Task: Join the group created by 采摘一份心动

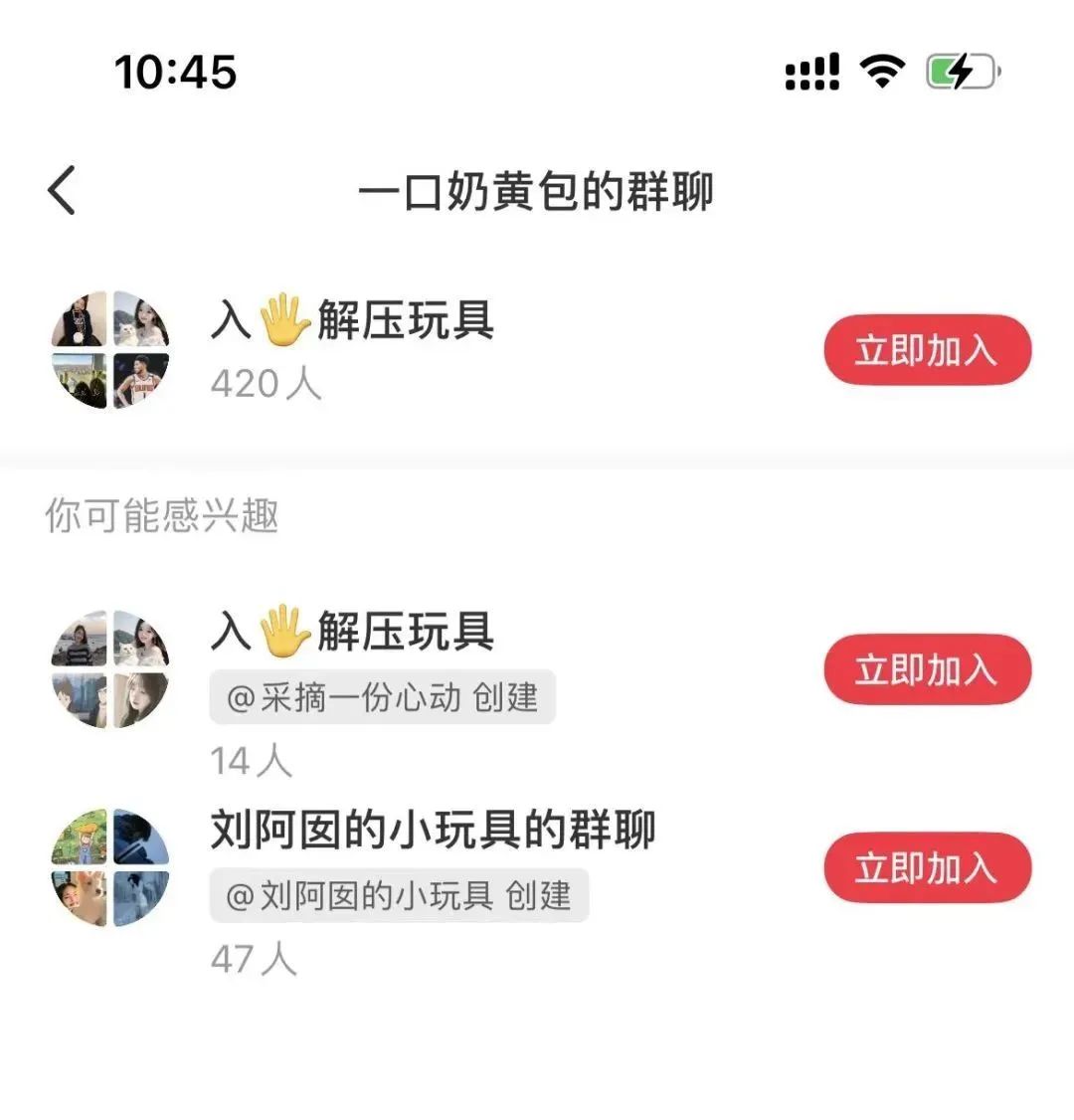Action: [927, 669]
